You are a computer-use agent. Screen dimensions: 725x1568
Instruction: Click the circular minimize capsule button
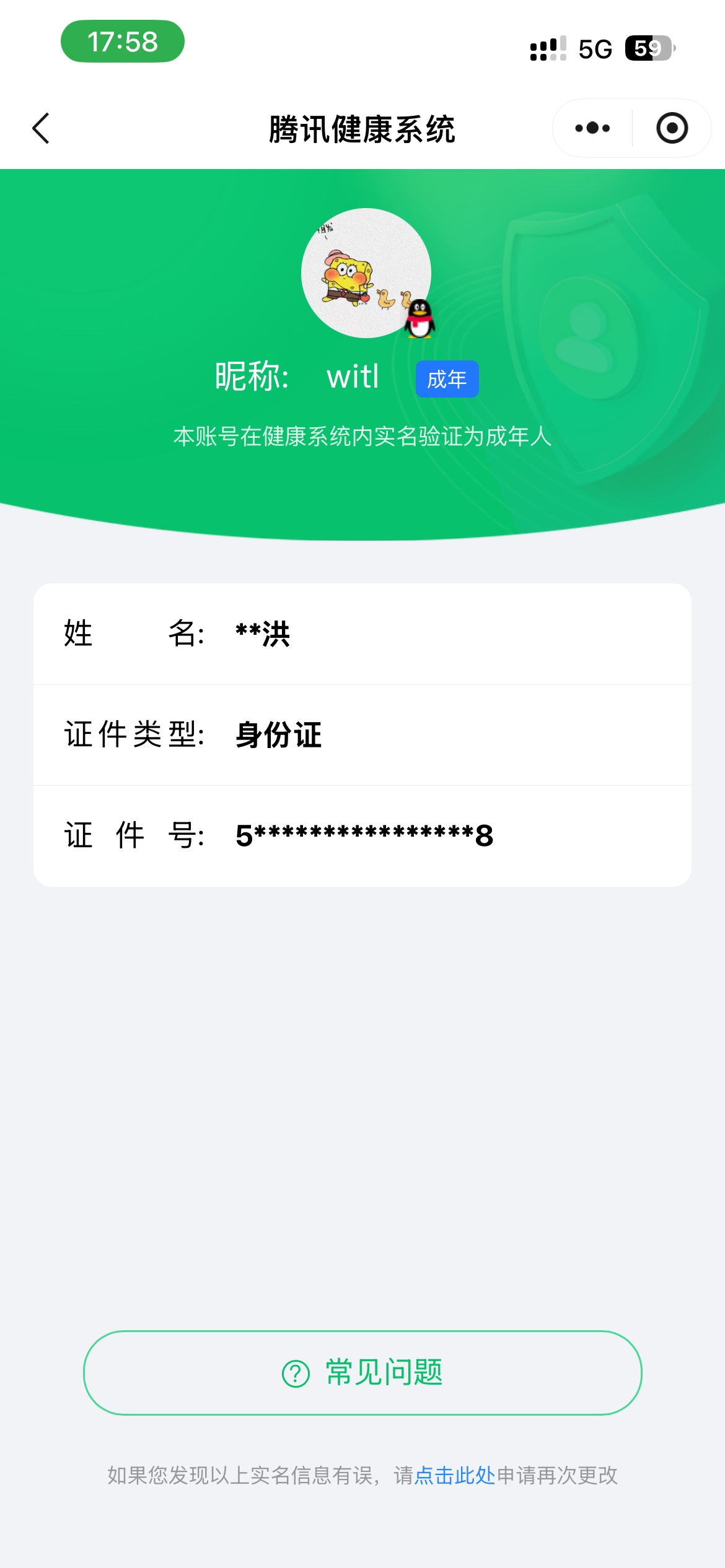672,128
